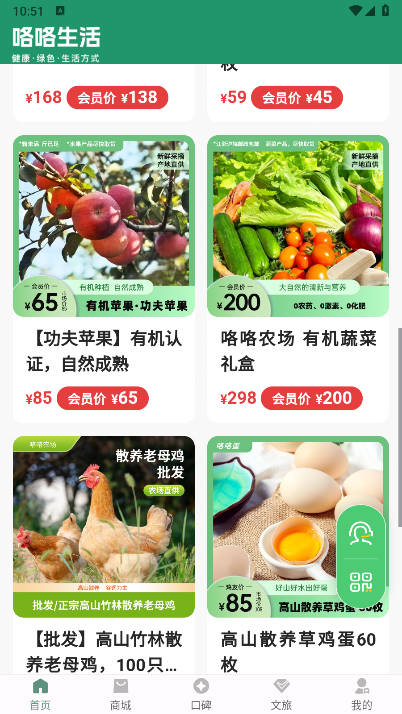Open the 高山竹林散养老母鸡 wholesale product card
The image size is (402, 714).
[x=104, y=556]
